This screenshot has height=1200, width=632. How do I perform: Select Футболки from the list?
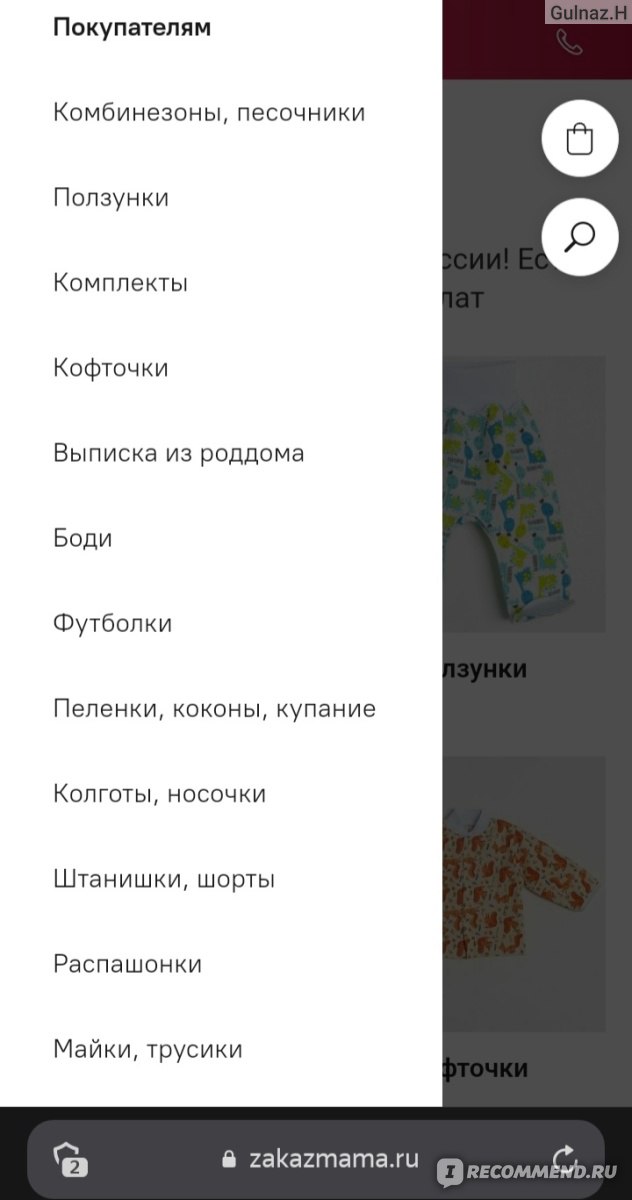click(113, 624)
